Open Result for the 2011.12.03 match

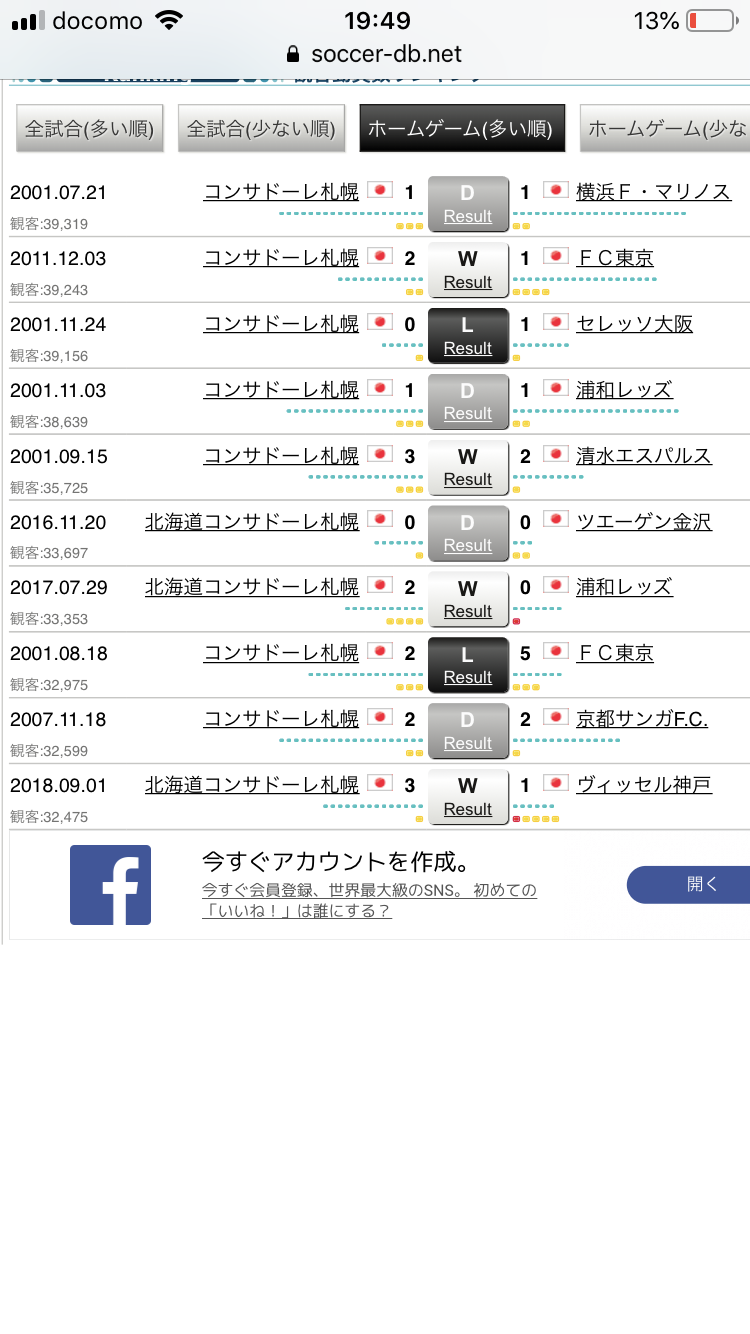468,282
